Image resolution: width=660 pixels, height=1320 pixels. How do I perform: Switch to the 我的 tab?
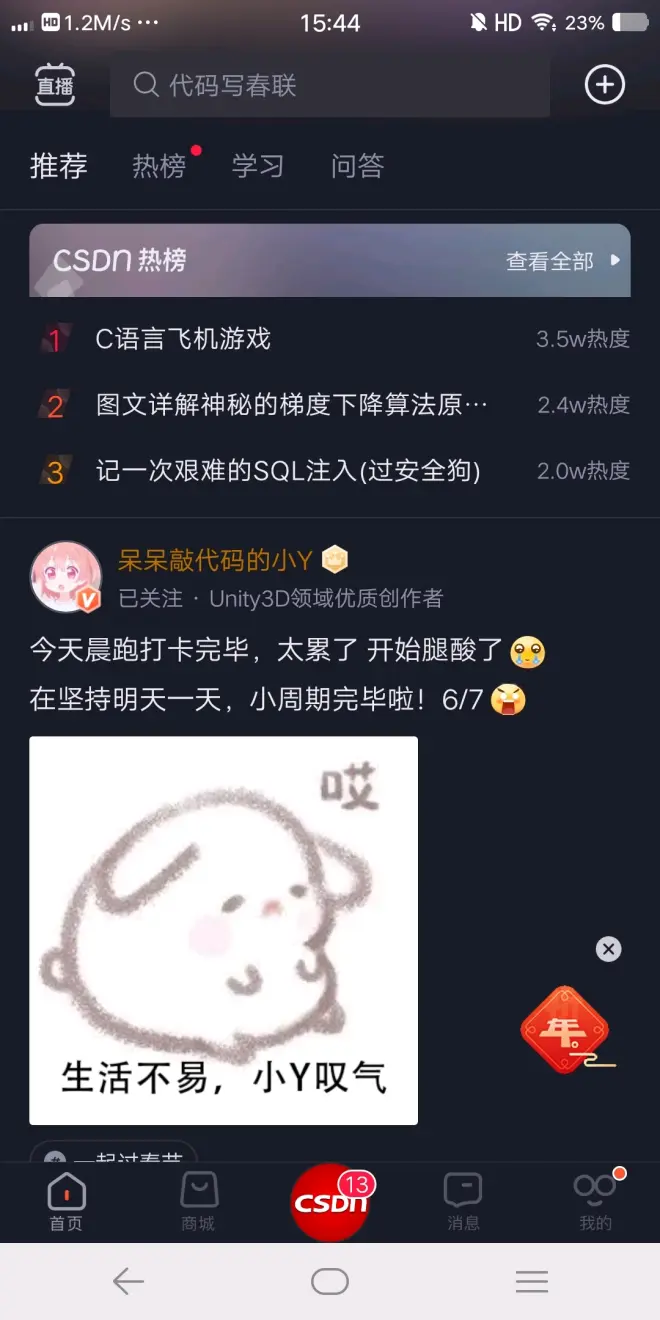pos(595,1202)
